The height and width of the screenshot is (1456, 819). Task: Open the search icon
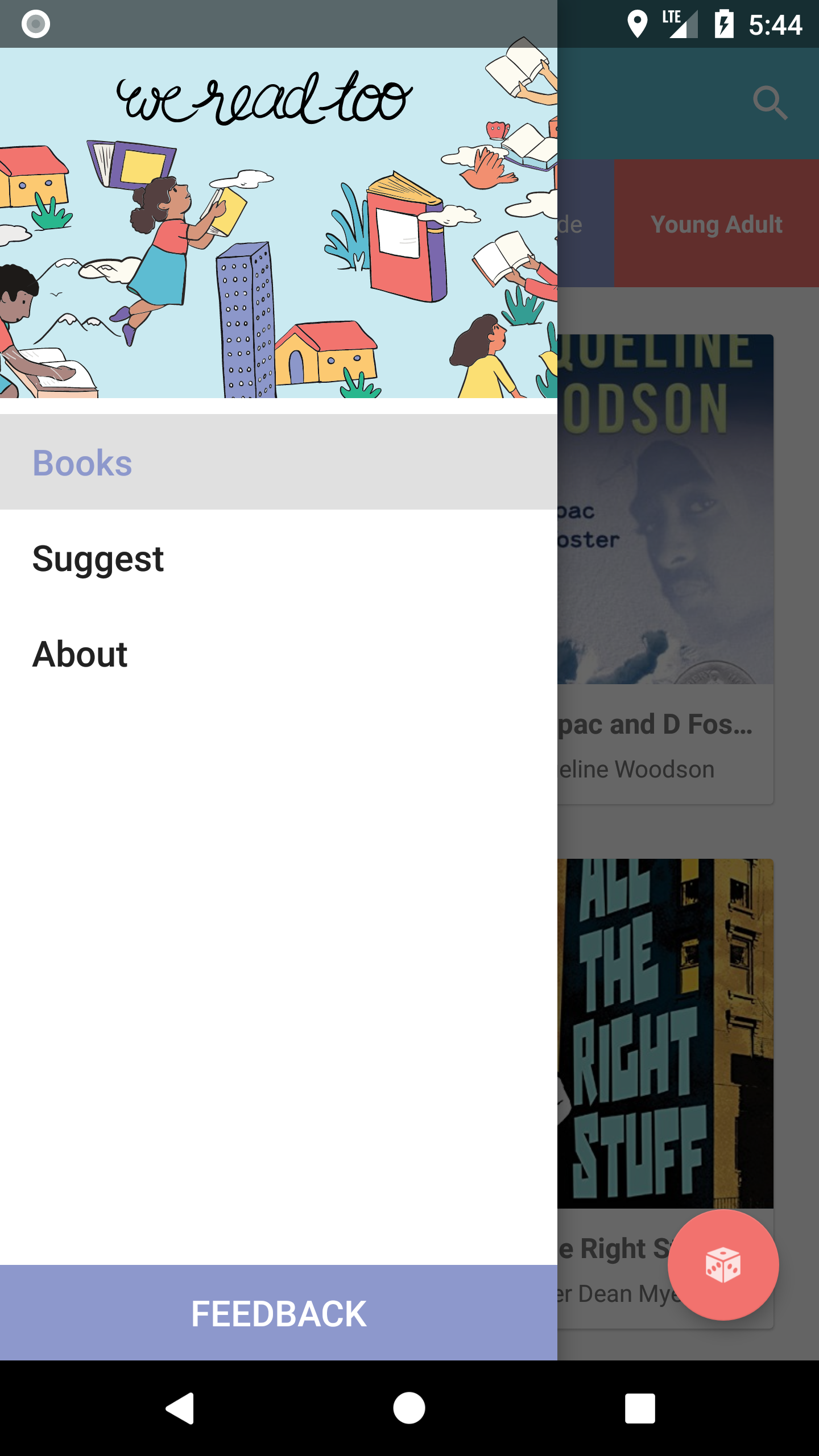tap(771, 102)
